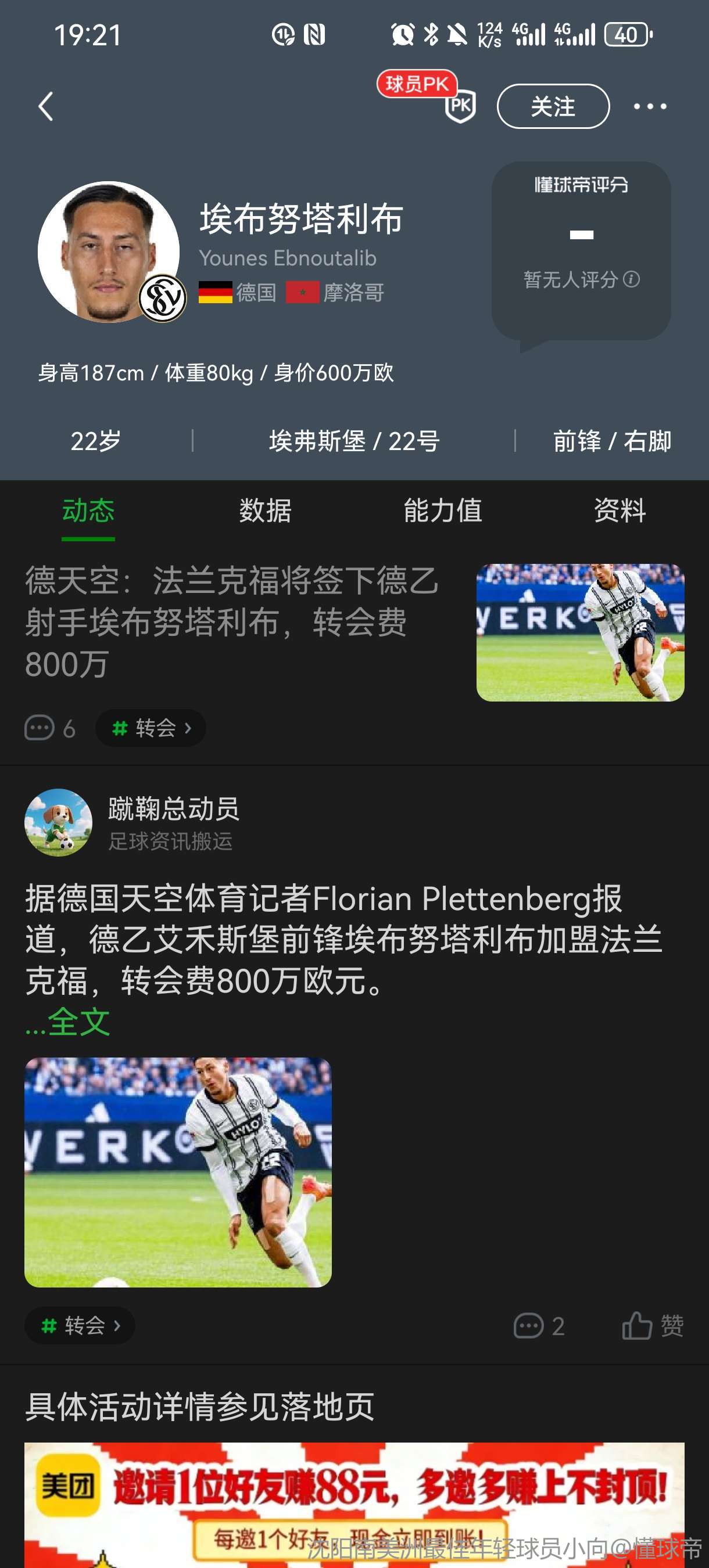The image size is (709, 1568).
Task: Switch to the 数据 tab
Action: tap(265, 510)
